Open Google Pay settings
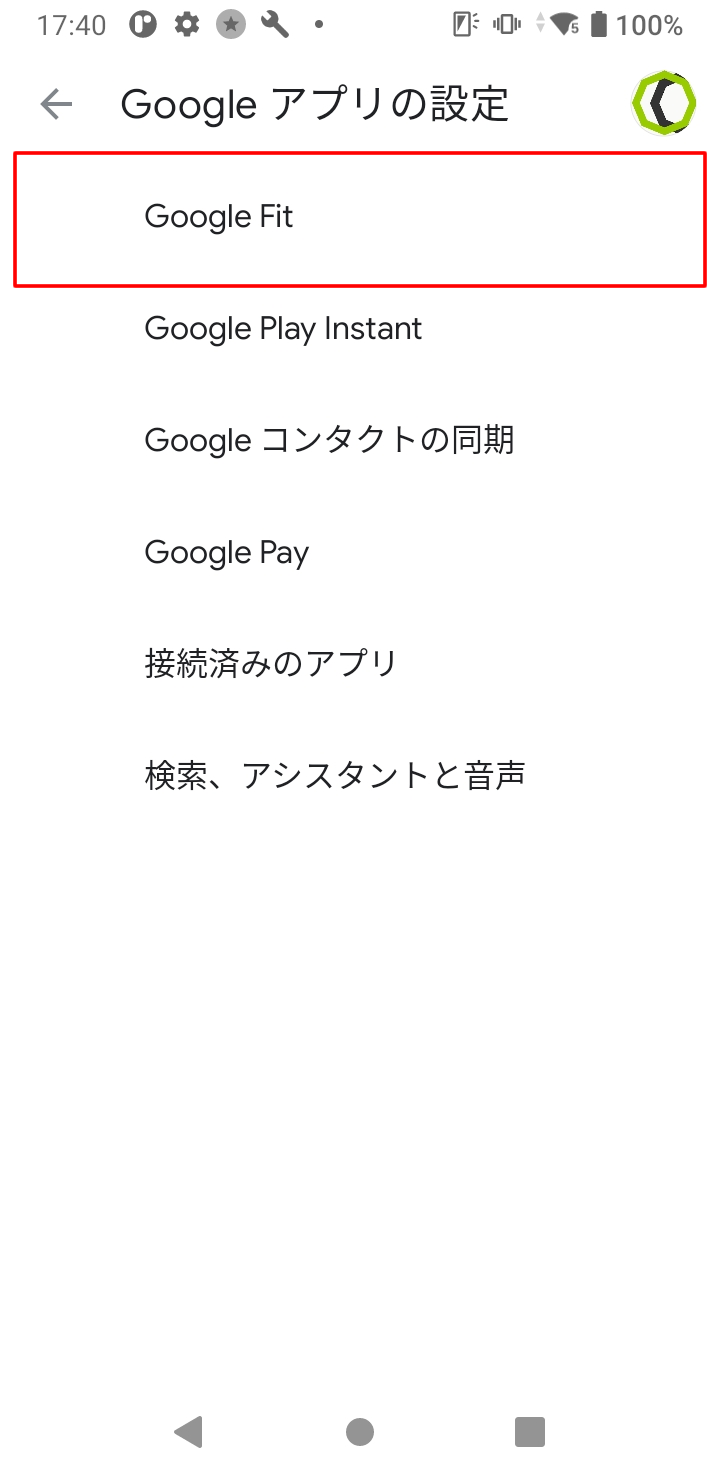720x1480 pixels. (360, 553)
